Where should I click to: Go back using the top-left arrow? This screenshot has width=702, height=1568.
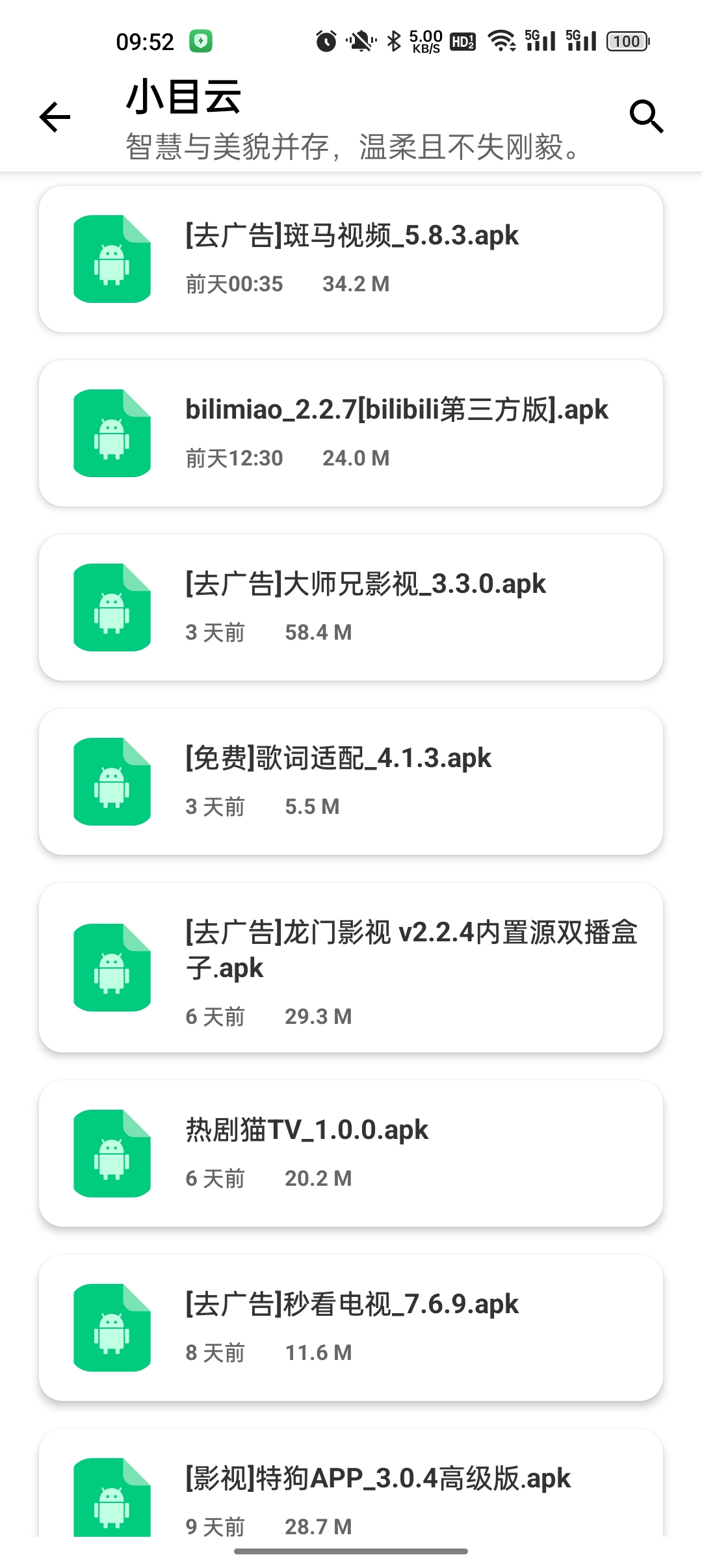click(x=55, y=117)
